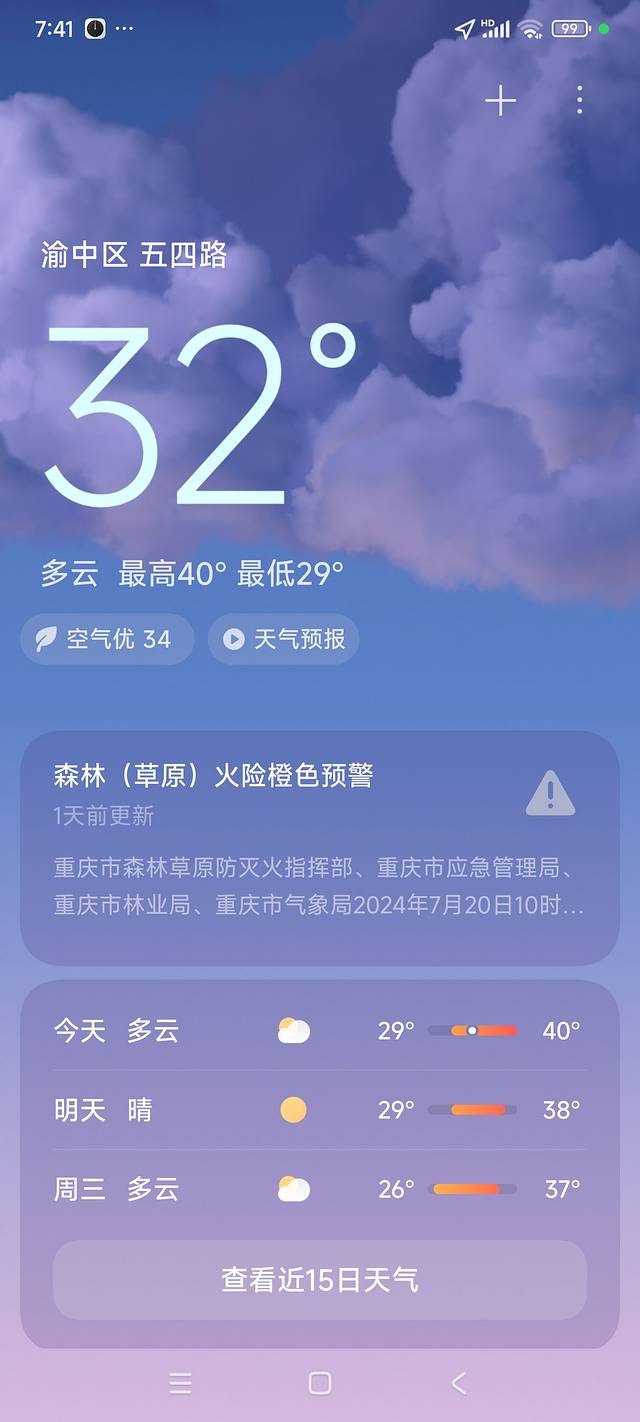
Task: Go back with the system back button
Action: (x=459, y=1383)
